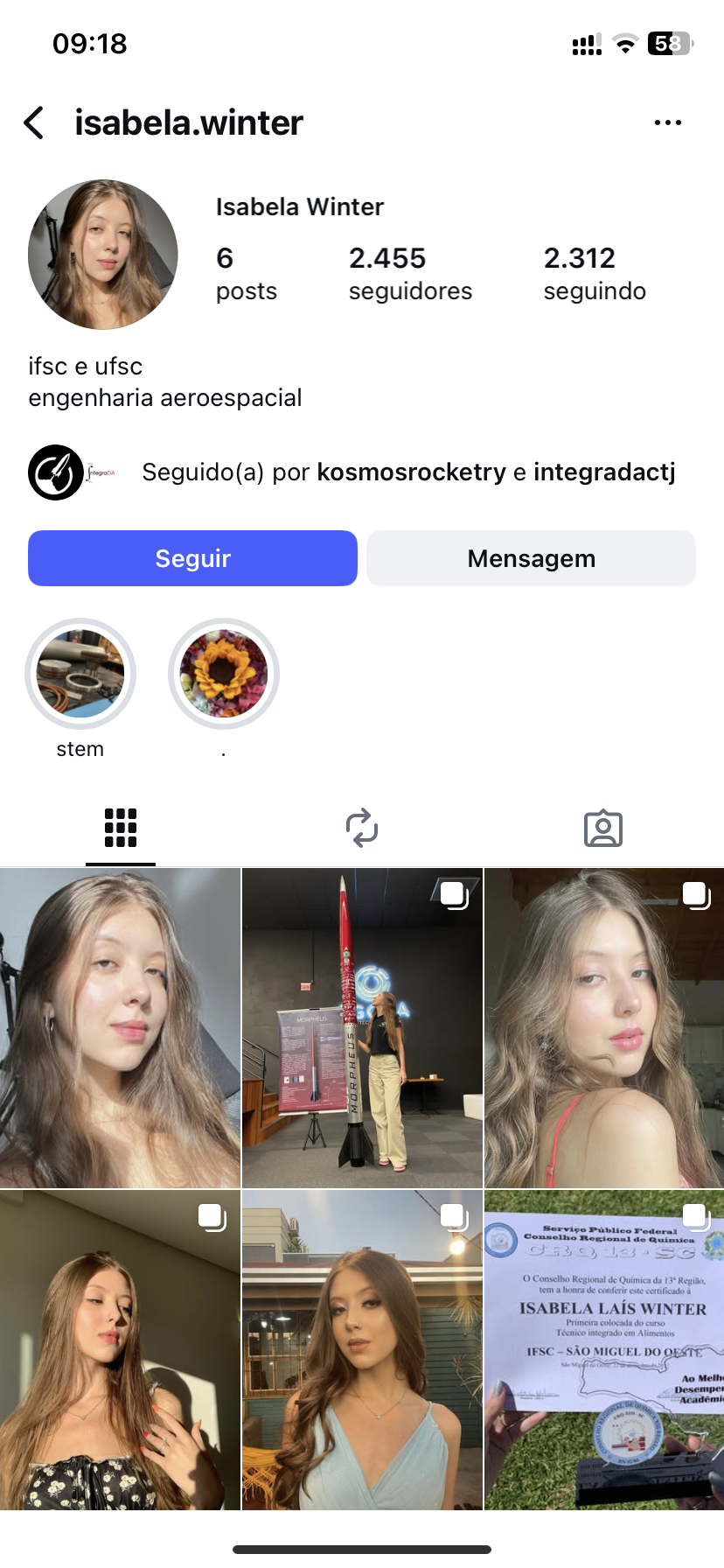Open the pink strap selfie post
Screen dimensions: 724x1568
[x=604, y=1028]
